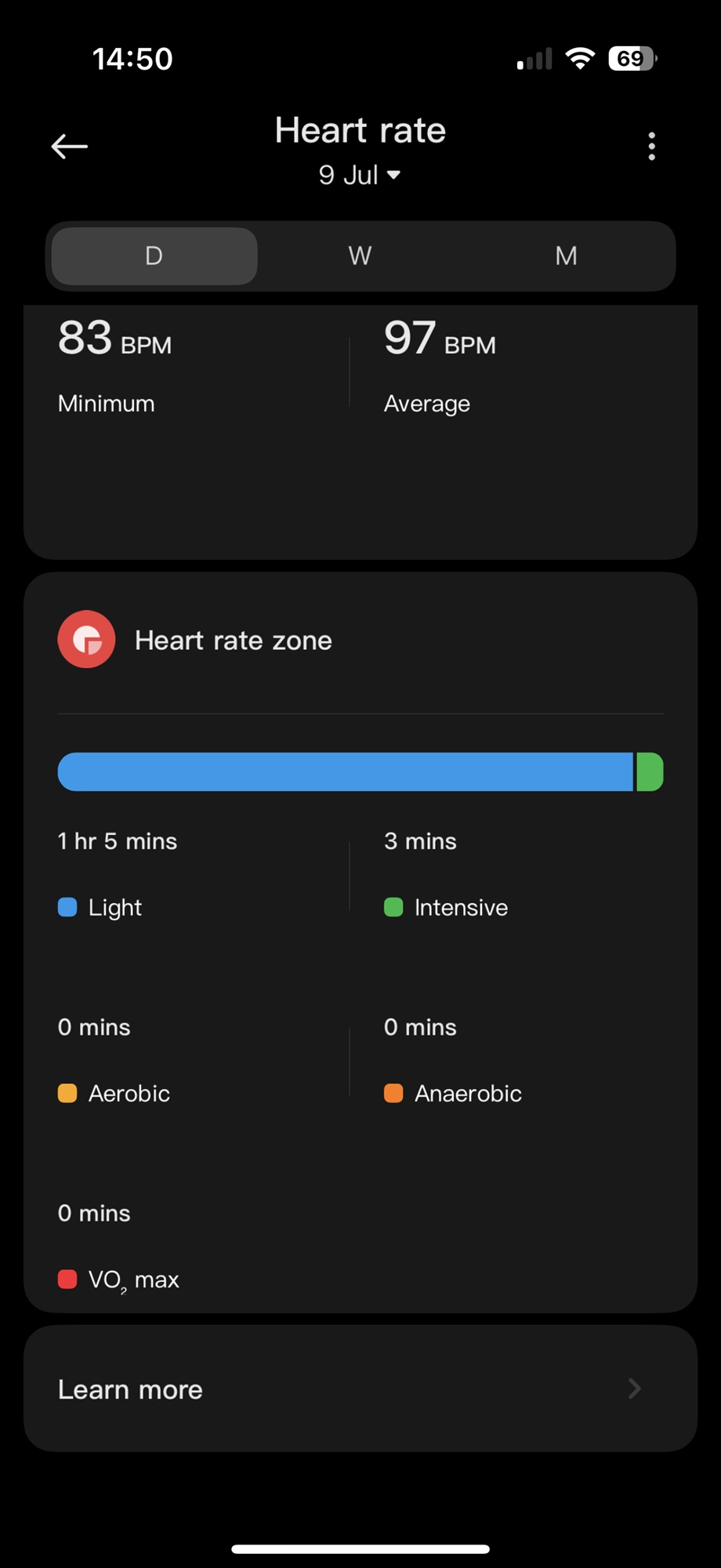
Task: Open the three-dot overflow menu
Action: click(651, 147)
